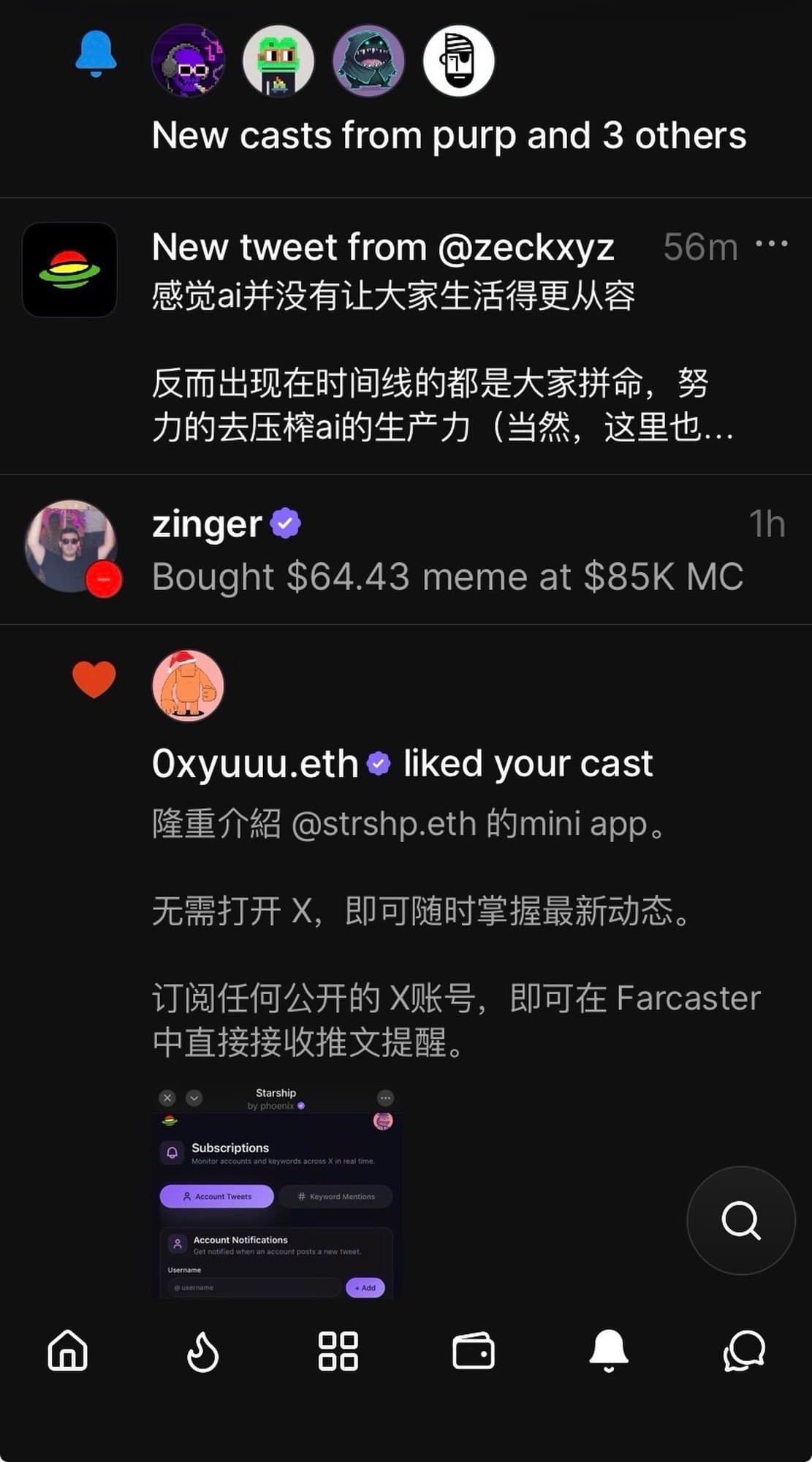This screenshot has height=1462, width=812.
Task: Open zinger's meme purchase notification
Action: point(447,577)
